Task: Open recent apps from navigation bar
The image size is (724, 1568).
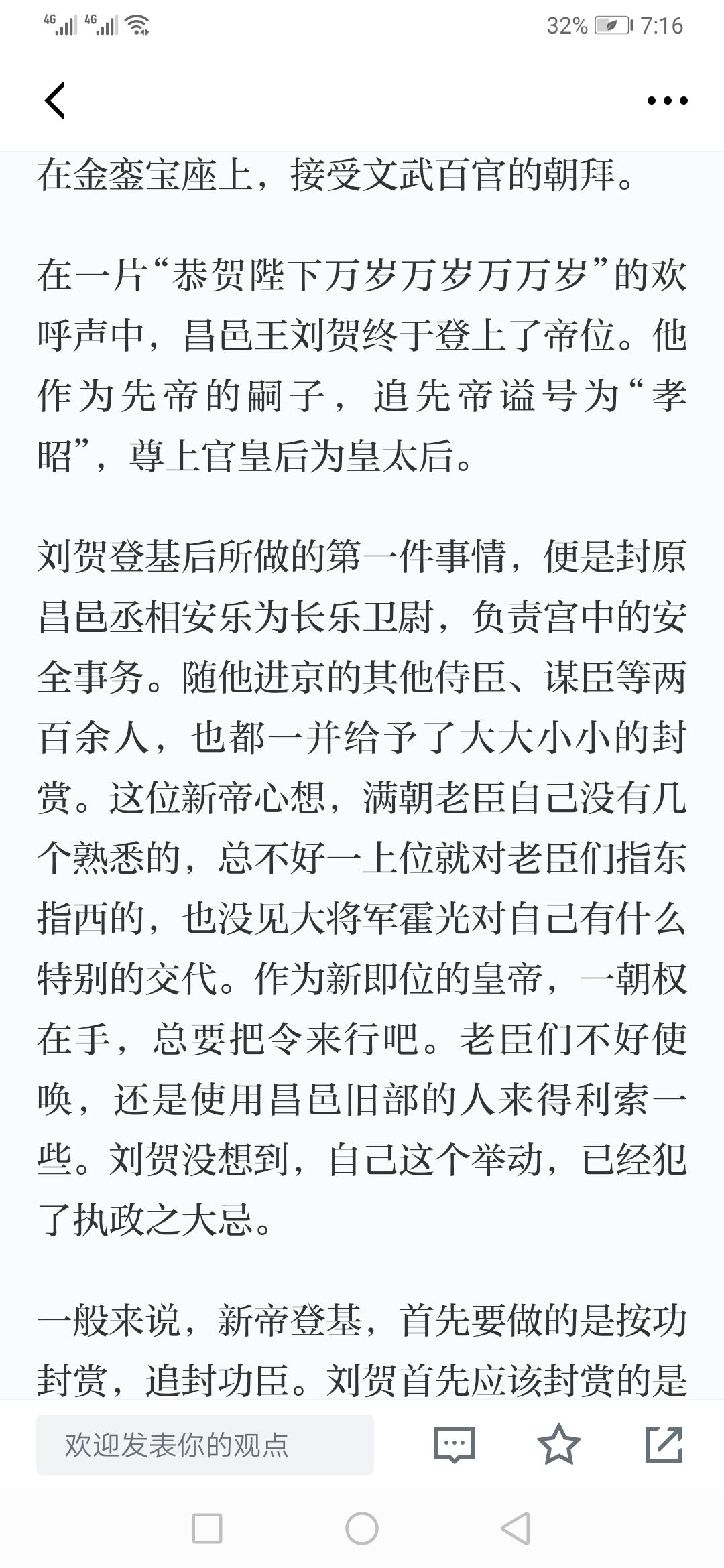Action: point(207,1528)
